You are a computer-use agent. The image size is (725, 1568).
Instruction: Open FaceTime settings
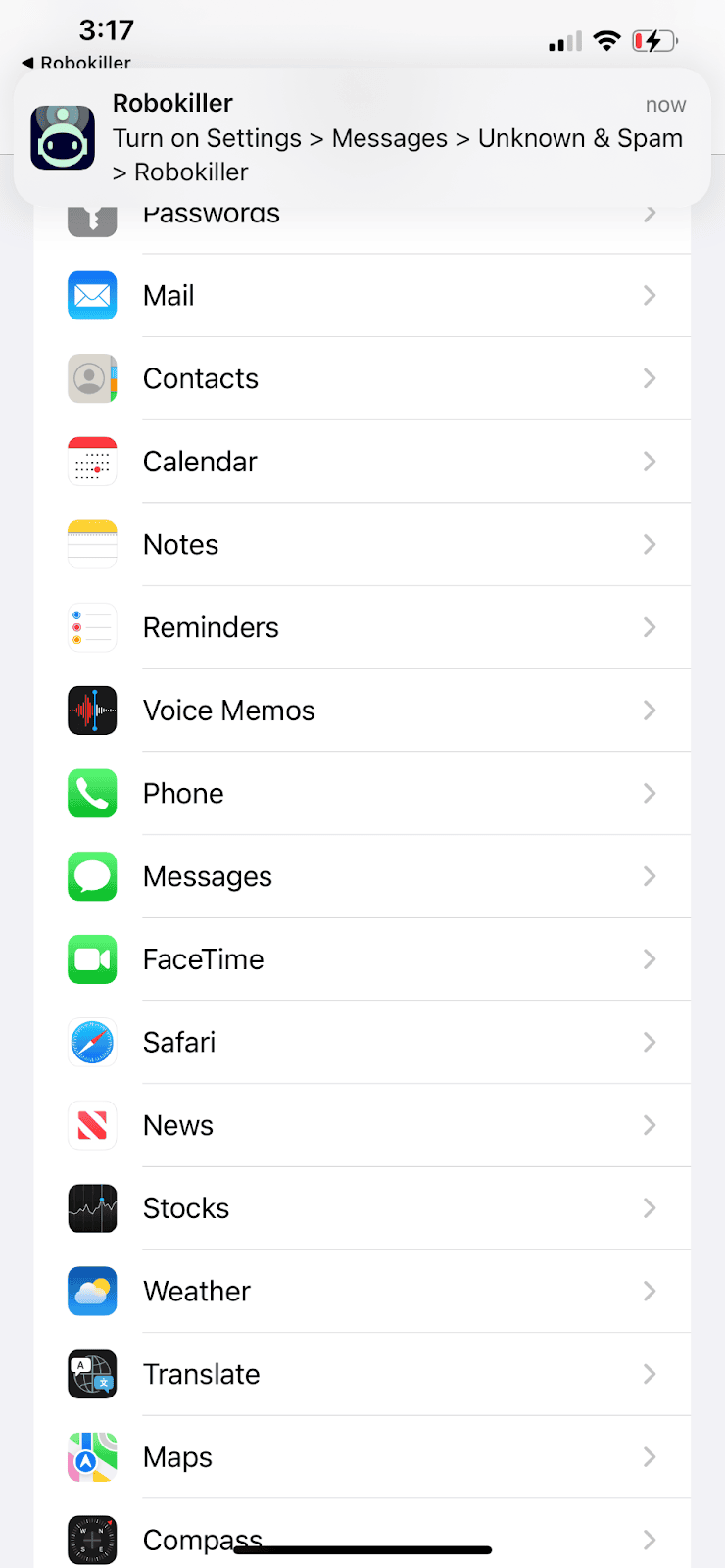point(362,959)
